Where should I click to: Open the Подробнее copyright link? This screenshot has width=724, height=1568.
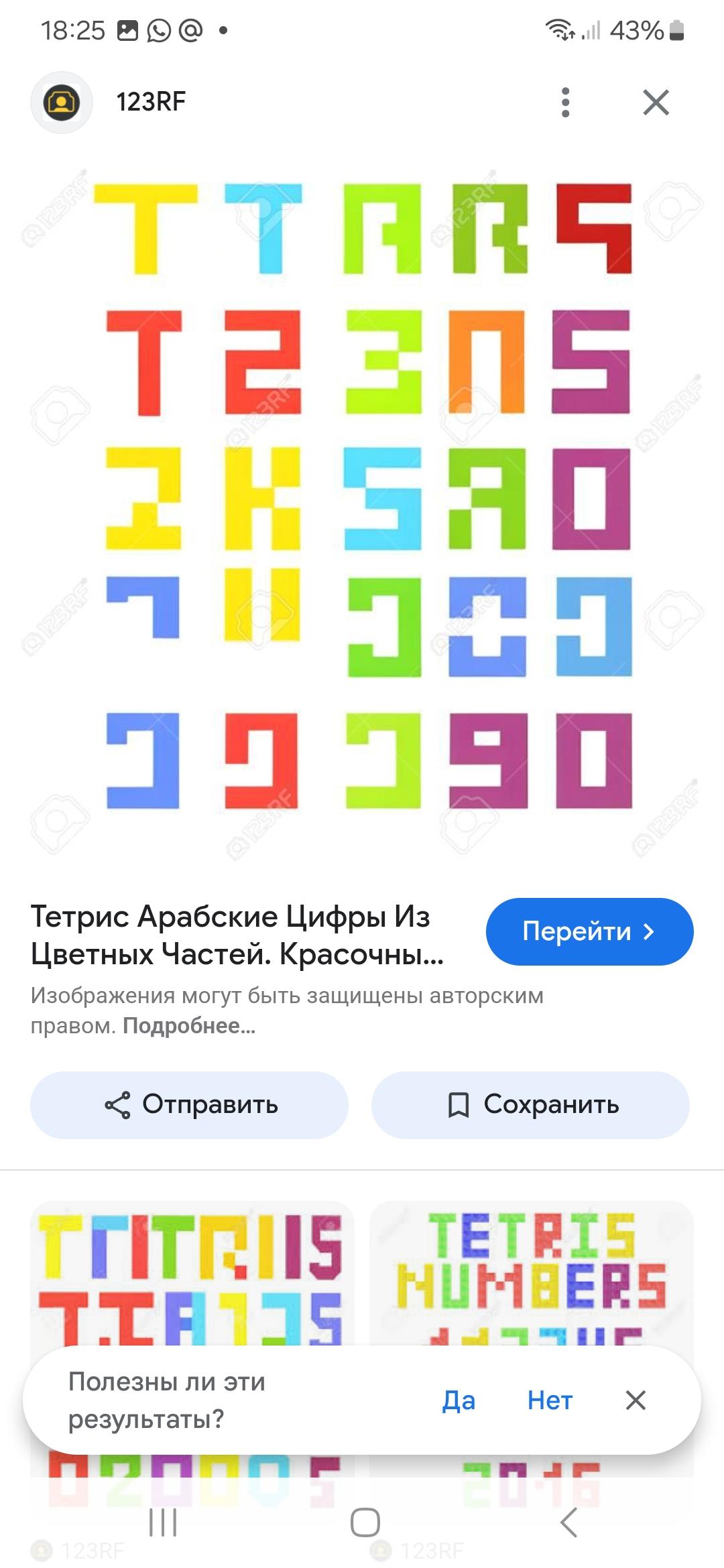(x=189, y=1026)
